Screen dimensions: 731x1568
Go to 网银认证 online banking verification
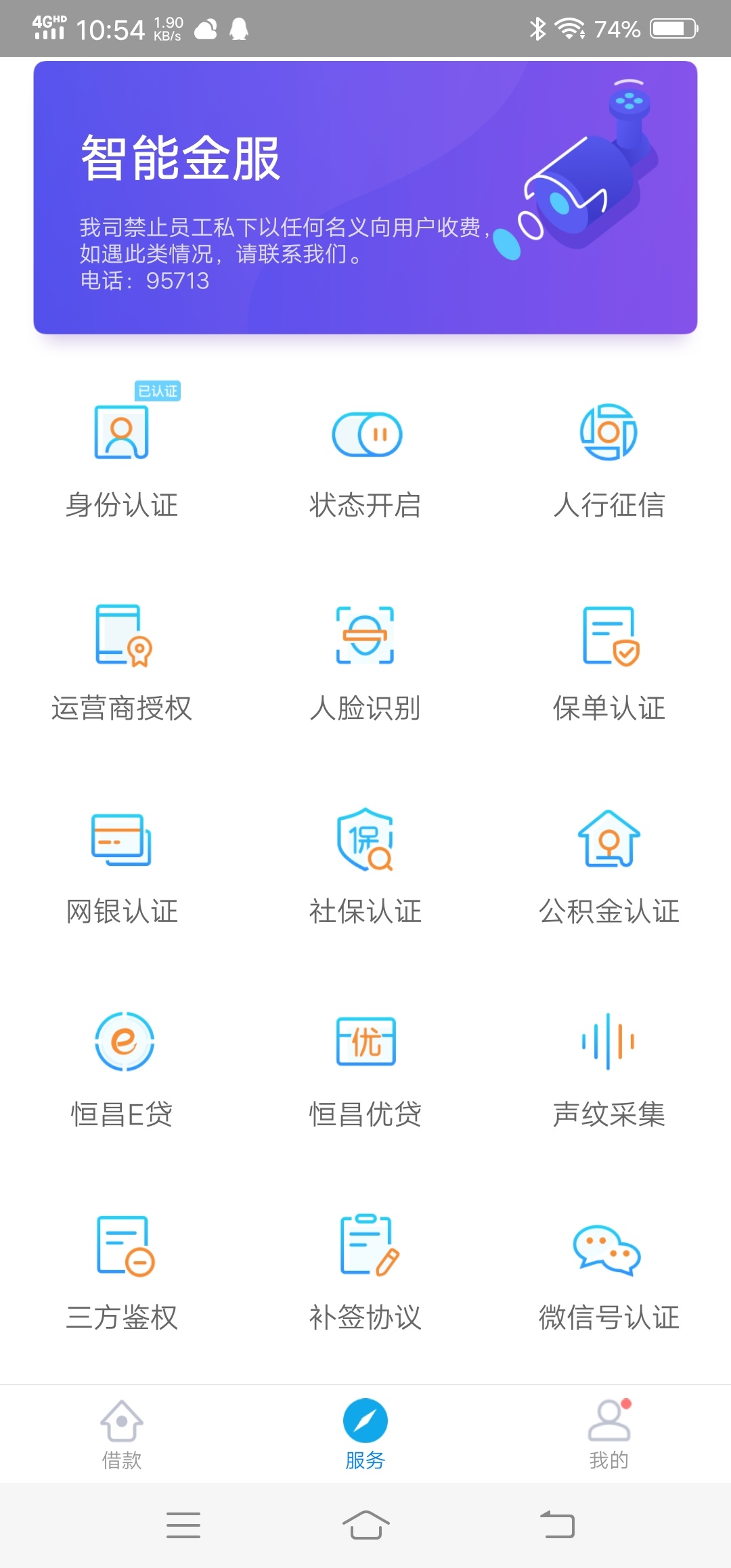point(122,867)
